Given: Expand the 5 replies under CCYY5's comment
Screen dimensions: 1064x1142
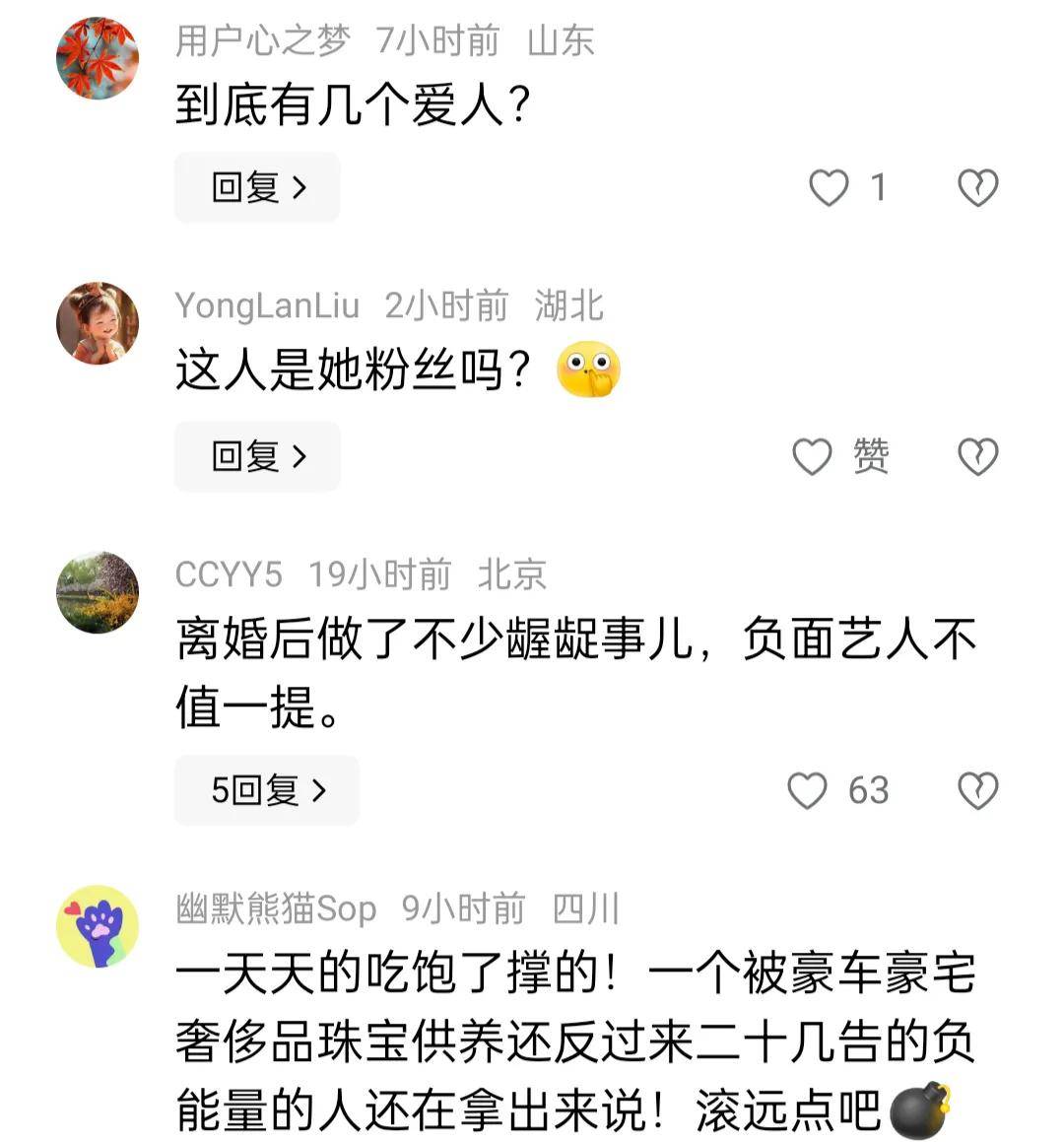Looking at the screenshot, I should [x=267, y=790].
